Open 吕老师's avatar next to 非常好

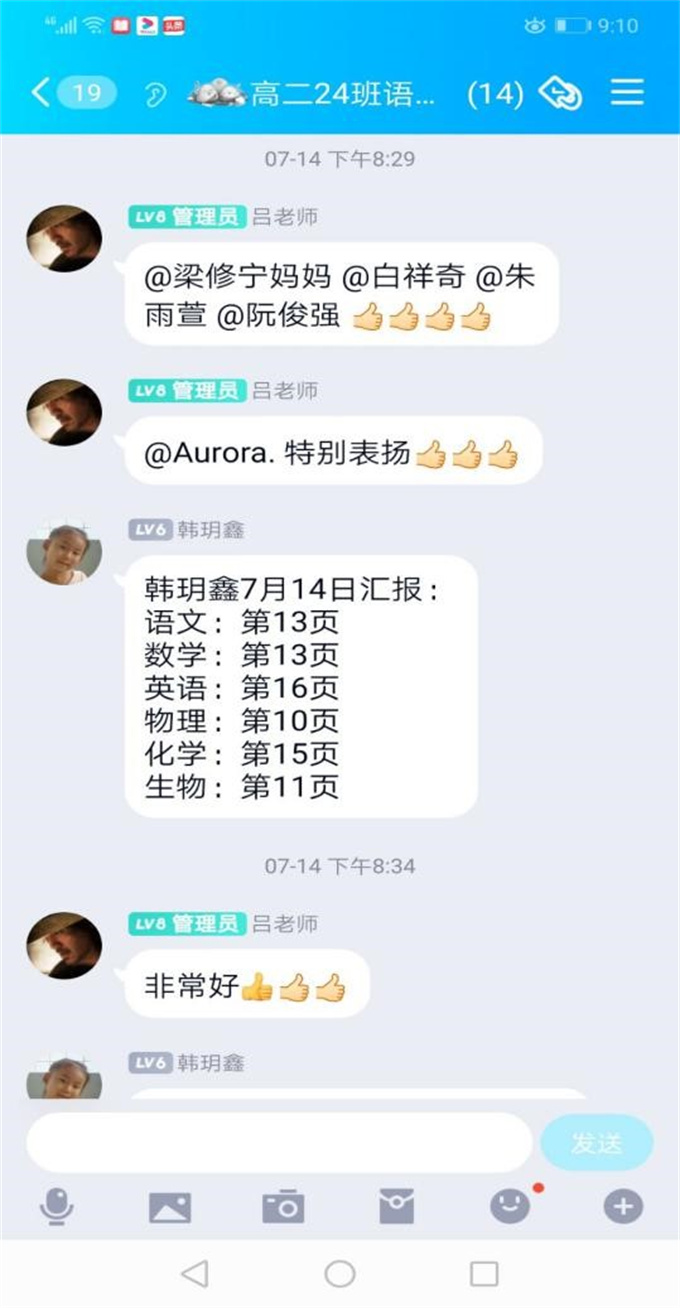click(x=64, y=945)
